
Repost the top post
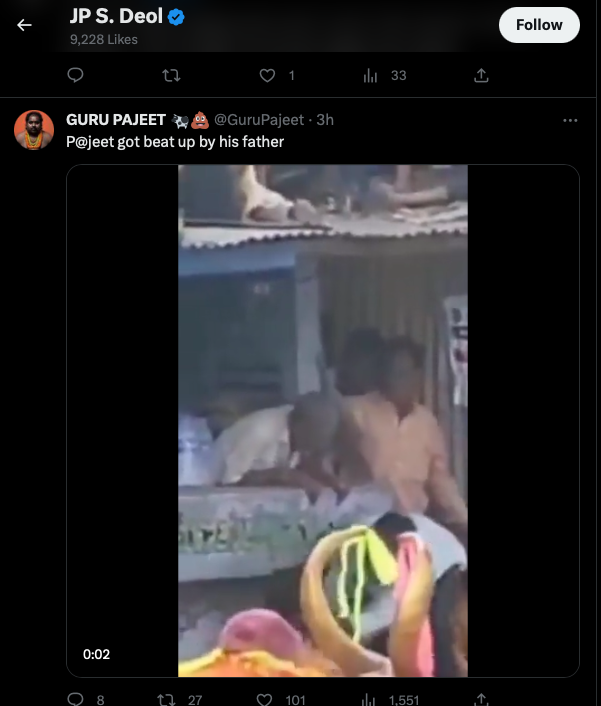pos(172,76)
